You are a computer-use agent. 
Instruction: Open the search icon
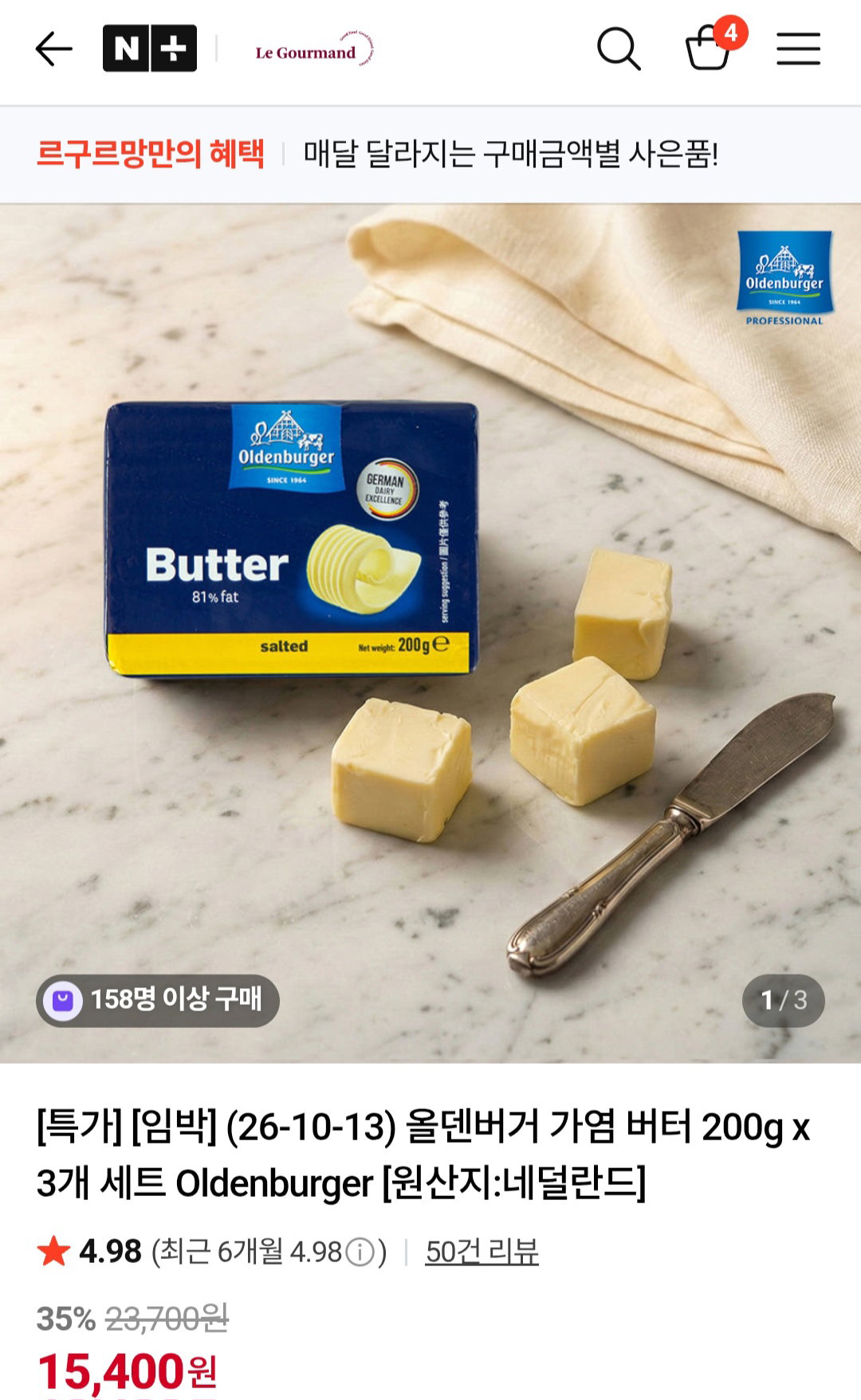(x=619, y=49)
